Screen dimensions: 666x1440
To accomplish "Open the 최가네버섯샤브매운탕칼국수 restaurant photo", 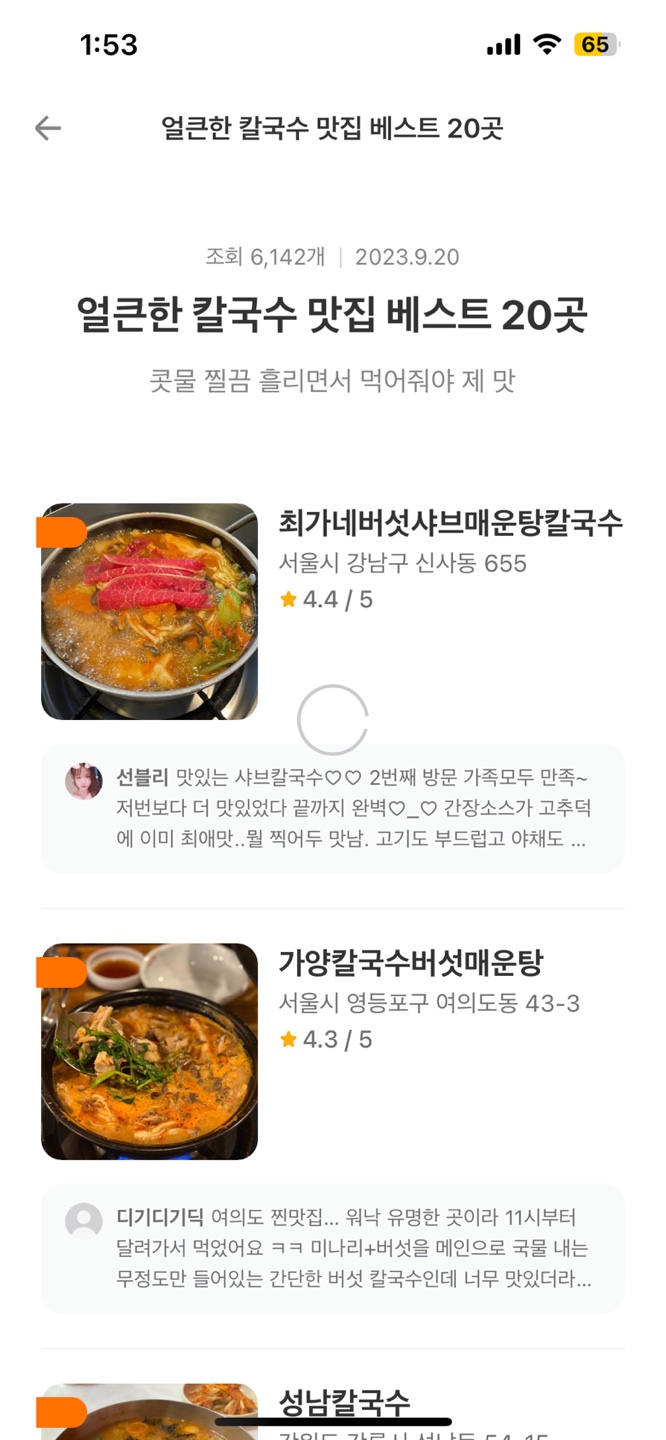I will [149, 611].
